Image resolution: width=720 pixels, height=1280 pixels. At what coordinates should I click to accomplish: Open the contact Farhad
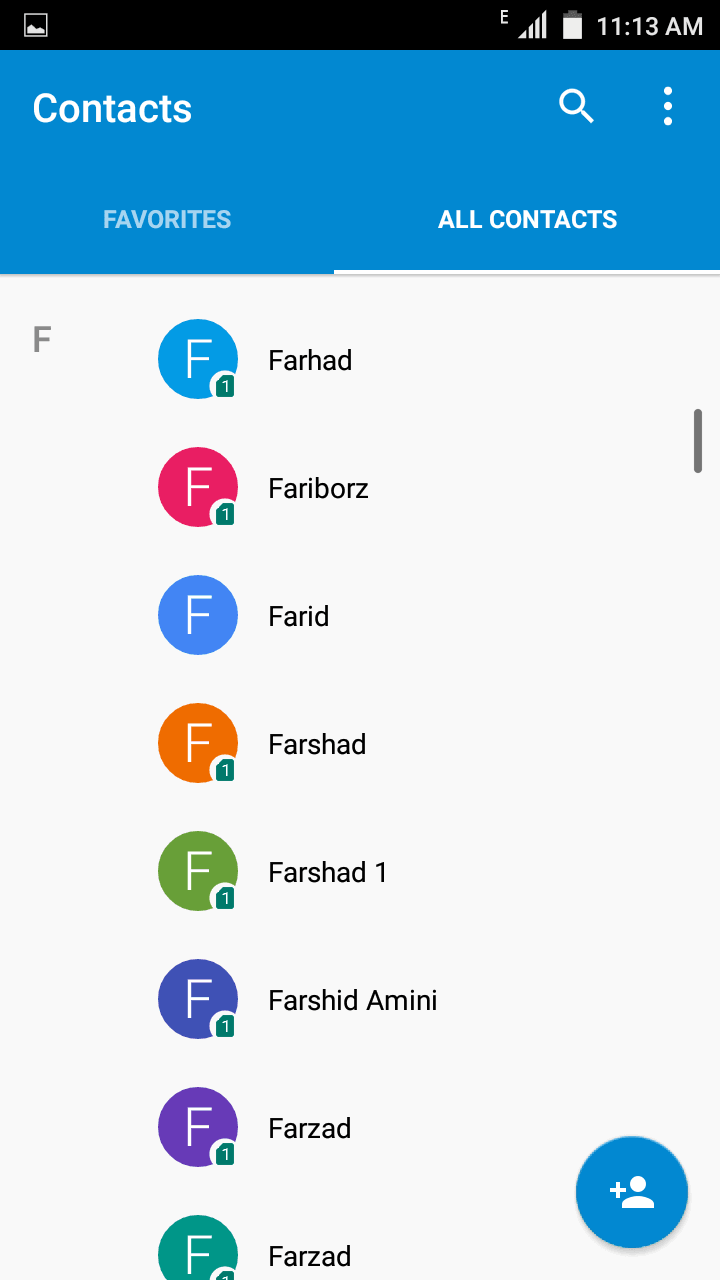(x=420, y=360)
